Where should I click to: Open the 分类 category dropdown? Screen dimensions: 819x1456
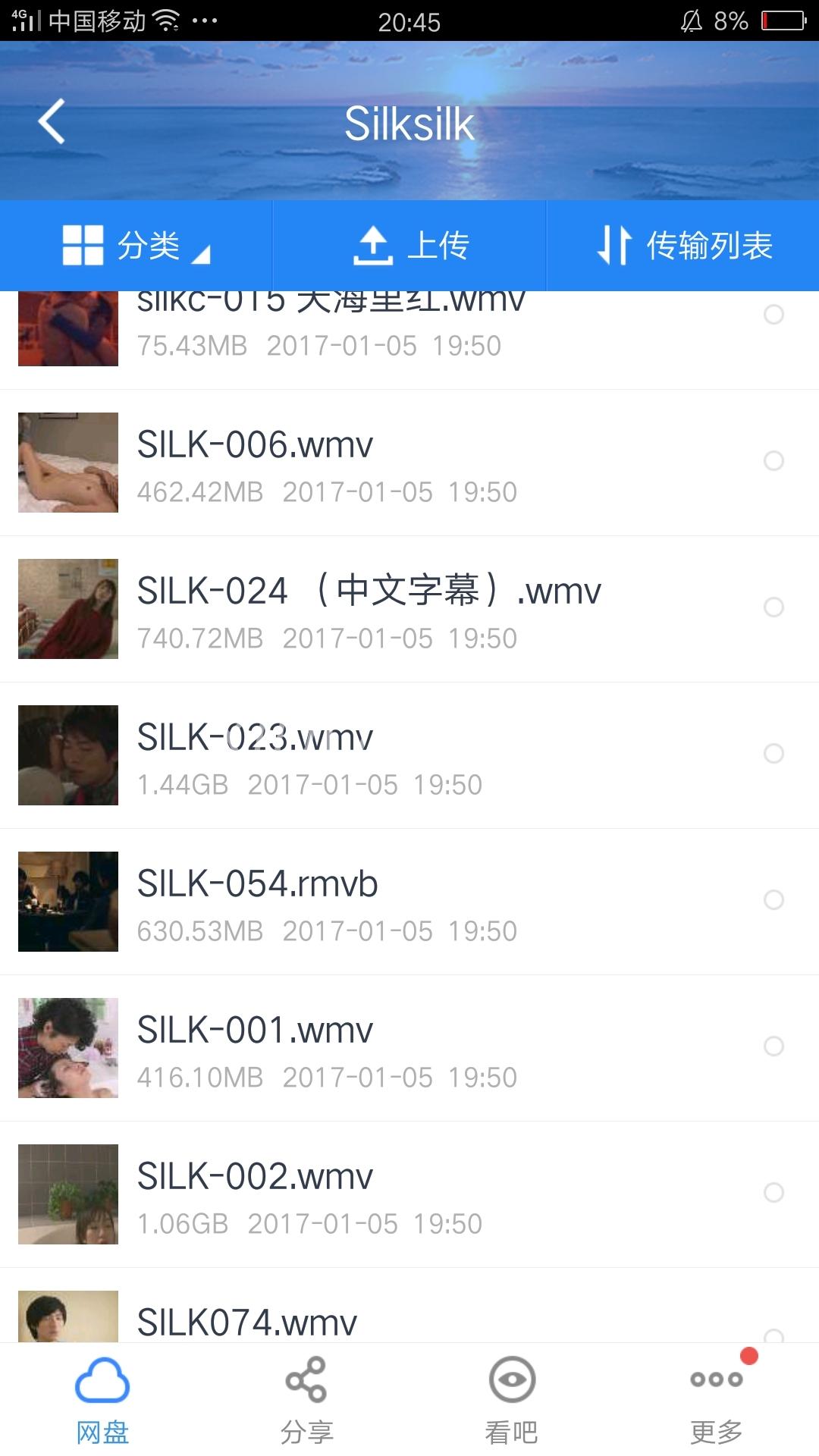point(136,246)
